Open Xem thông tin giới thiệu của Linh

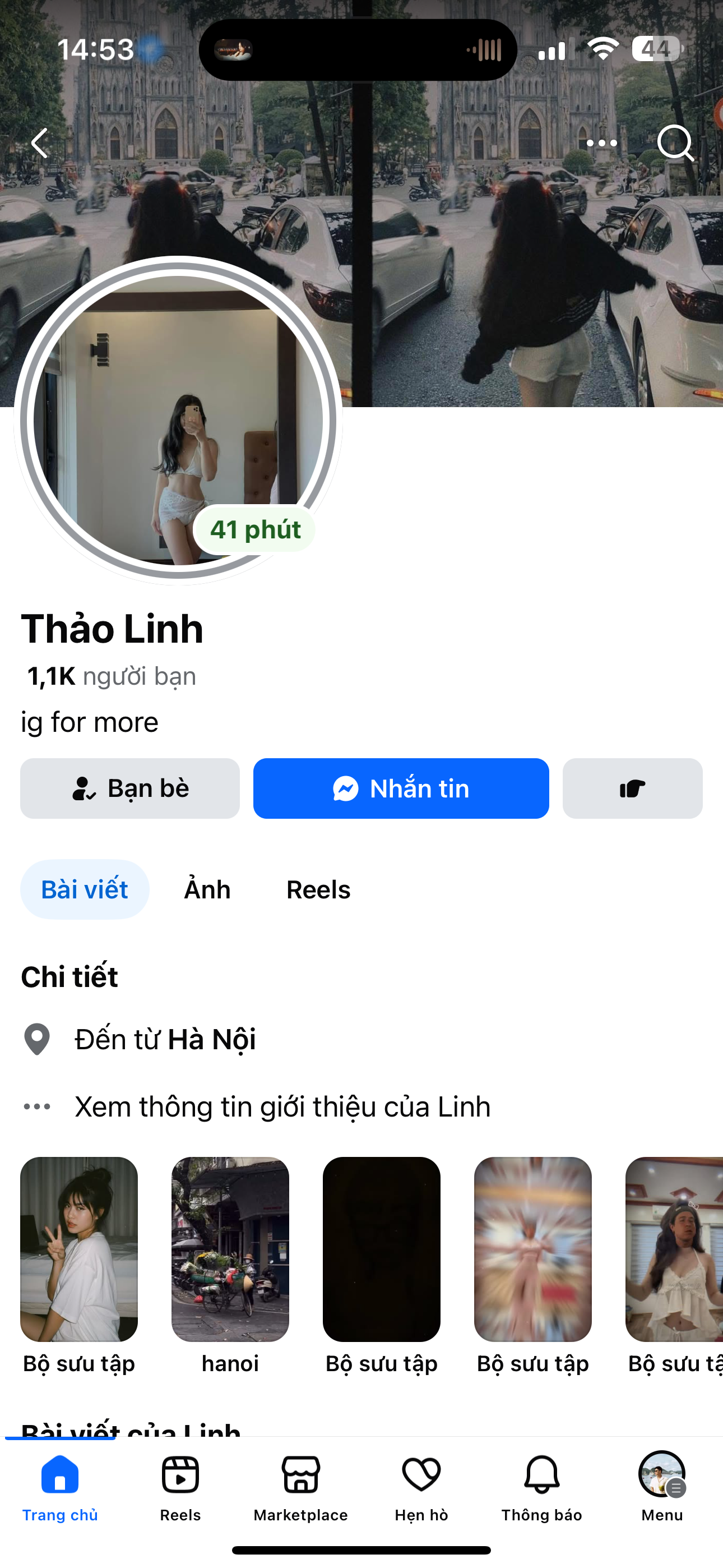[x=282, y=1106]
